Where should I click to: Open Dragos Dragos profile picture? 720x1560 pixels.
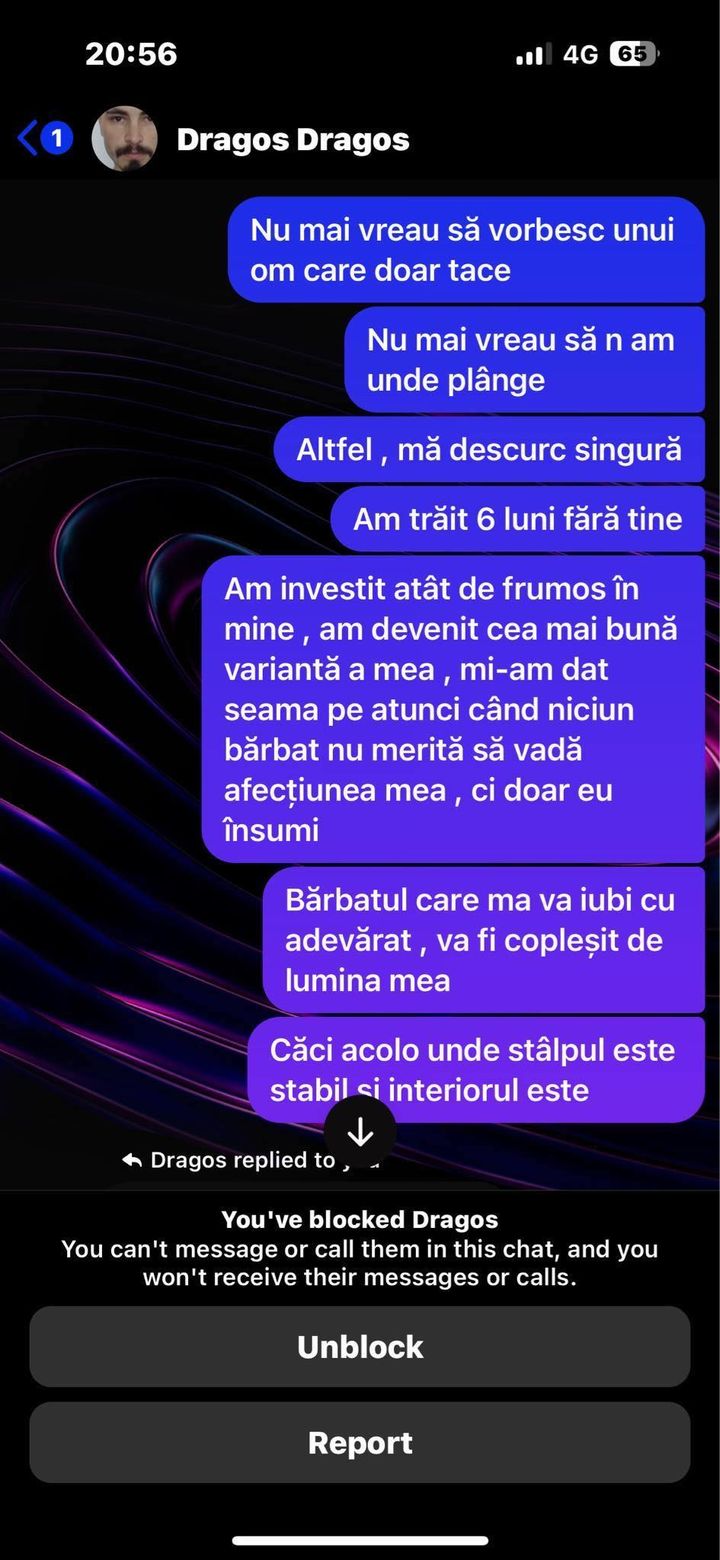coord(125,139)
